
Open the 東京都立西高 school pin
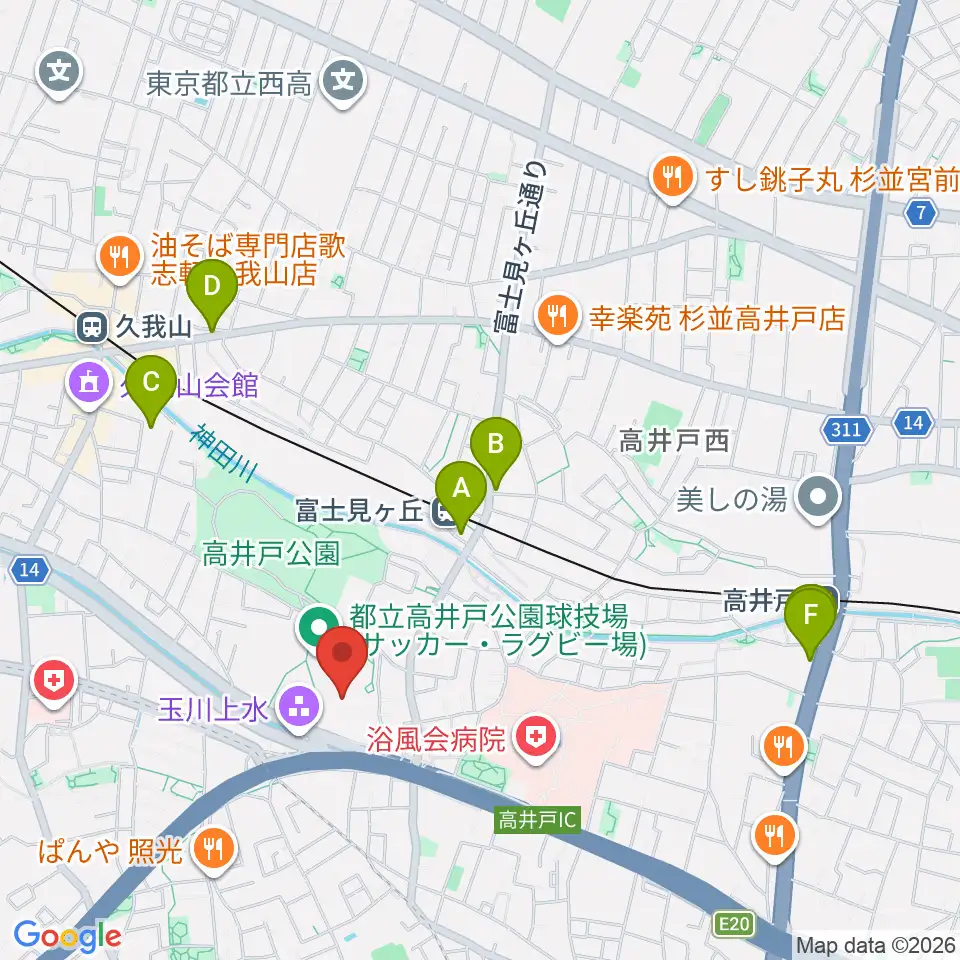coord(343,83)
